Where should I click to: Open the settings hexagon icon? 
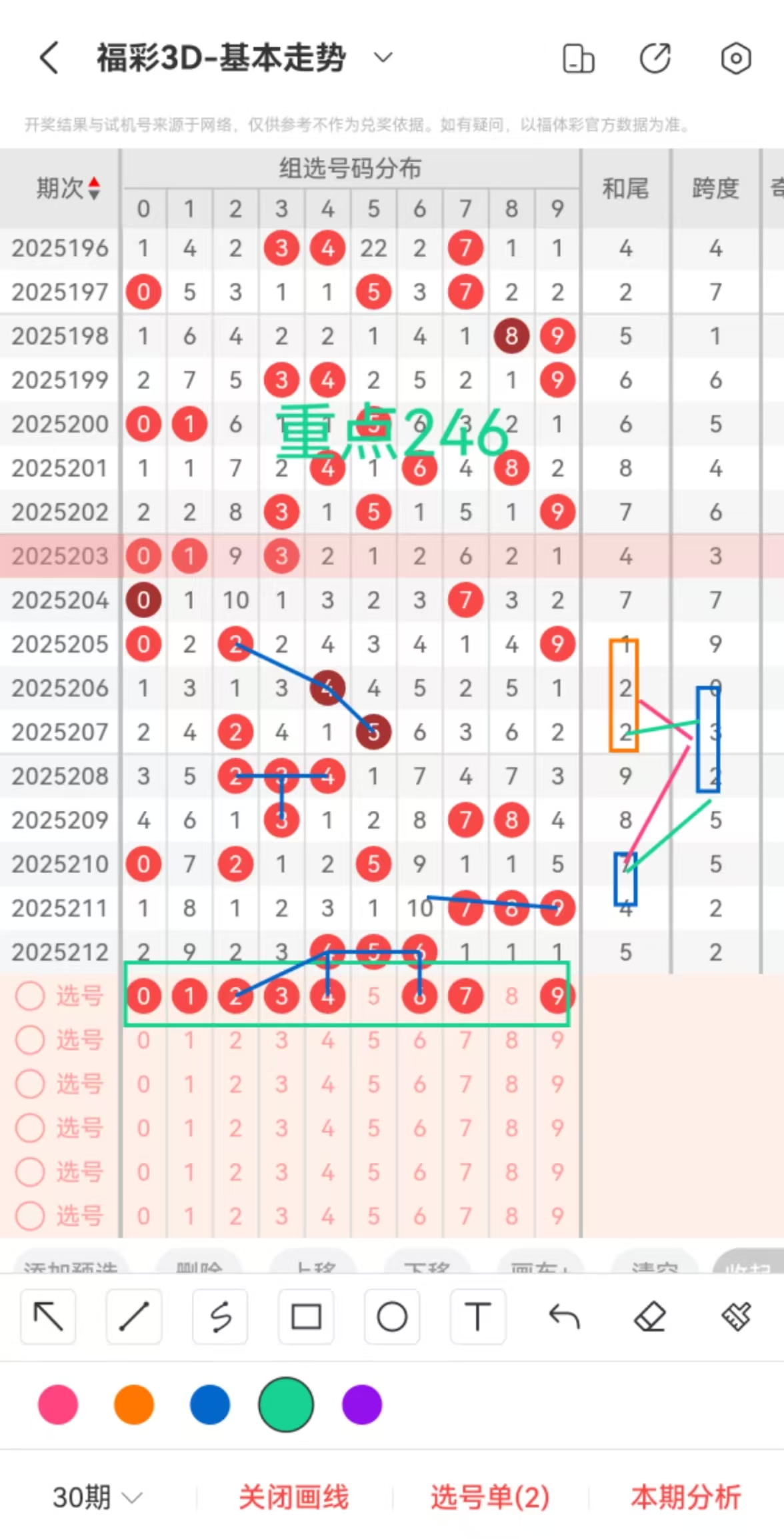735,59
